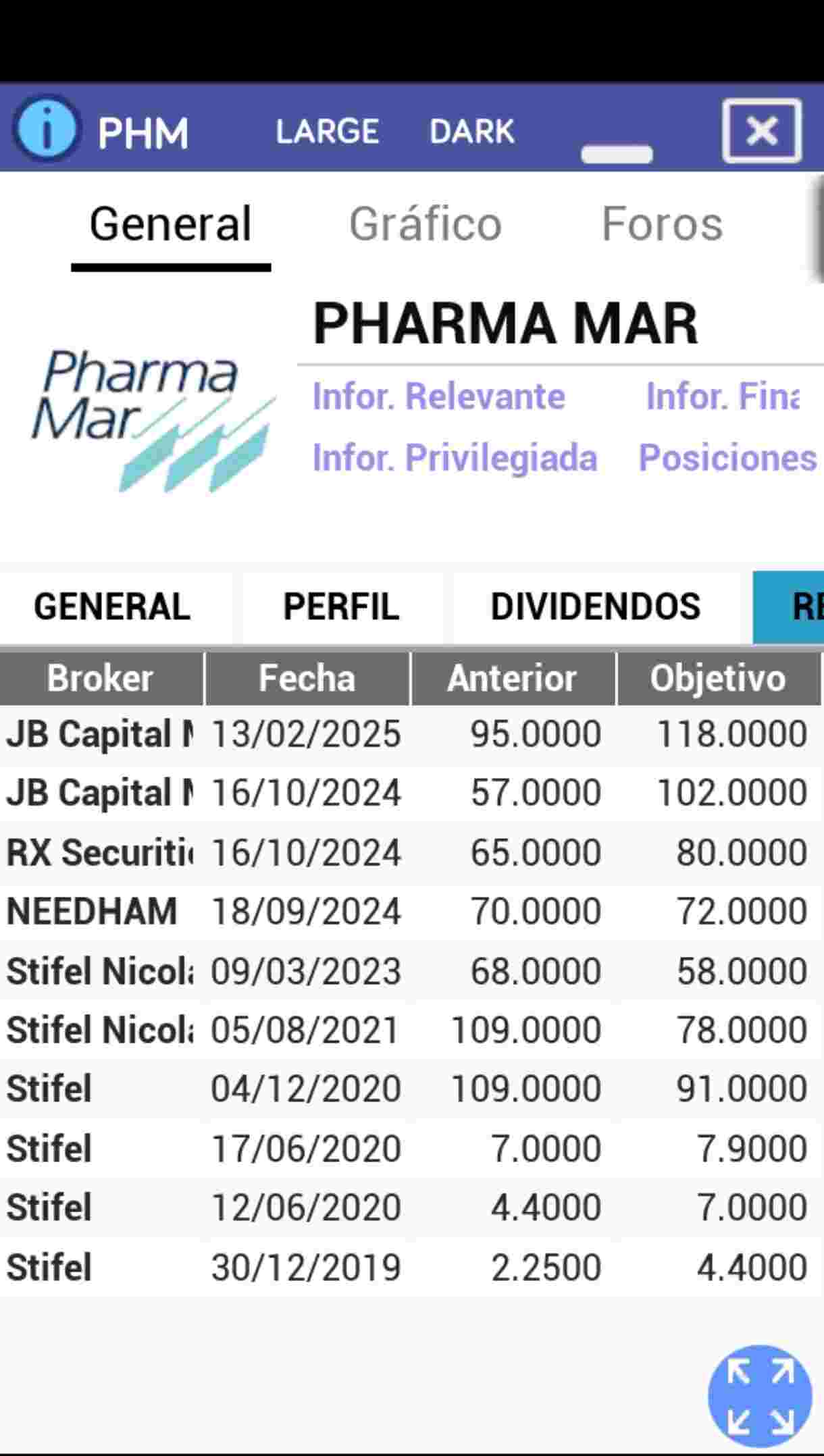
Task: Switch to the GENERAL section
Action: click(x=112, y=606)
